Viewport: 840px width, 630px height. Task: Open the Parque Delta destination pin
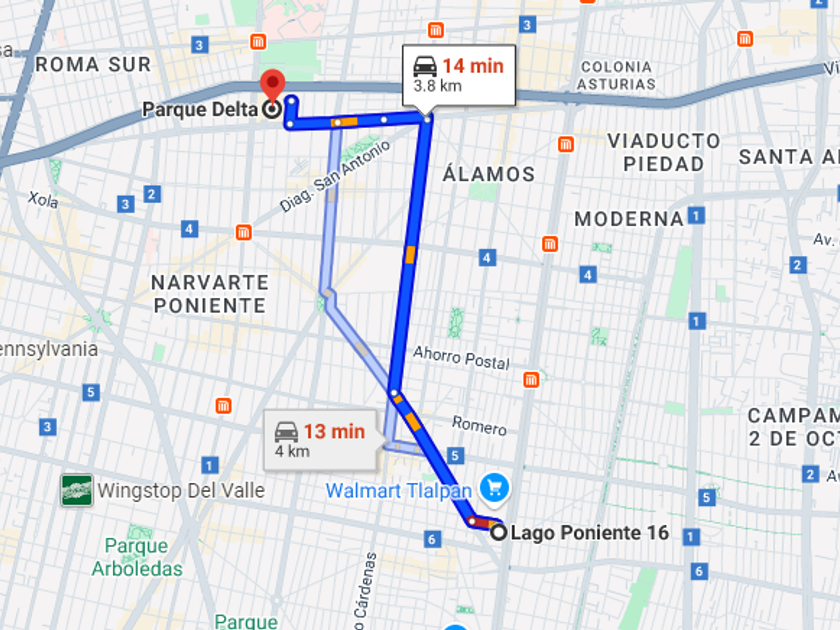pos(271,86)
